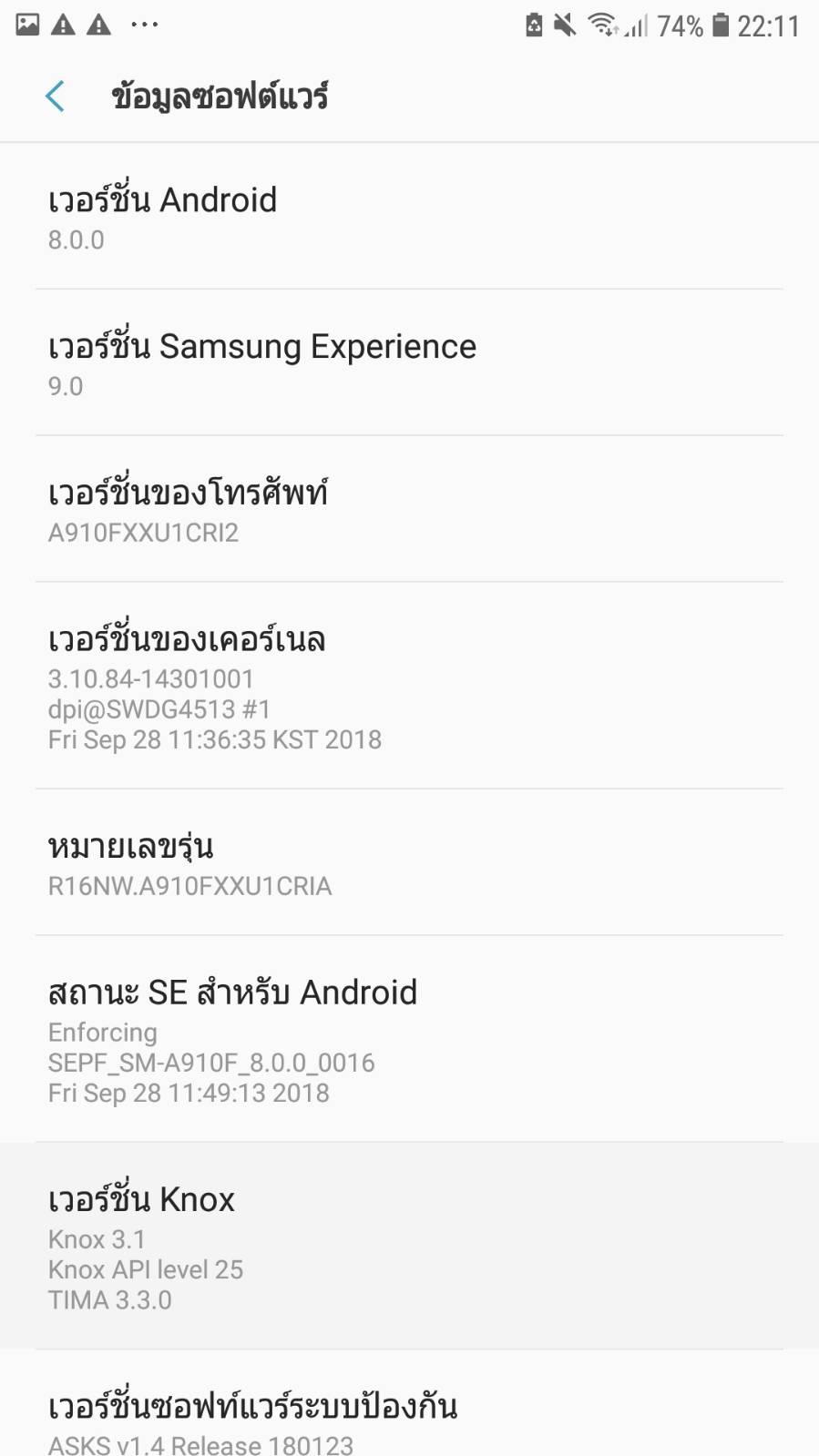
Task: Select the เวอร์ชั่นของเคอร์เนล kernel row
Action: click(x=409, y=686)
